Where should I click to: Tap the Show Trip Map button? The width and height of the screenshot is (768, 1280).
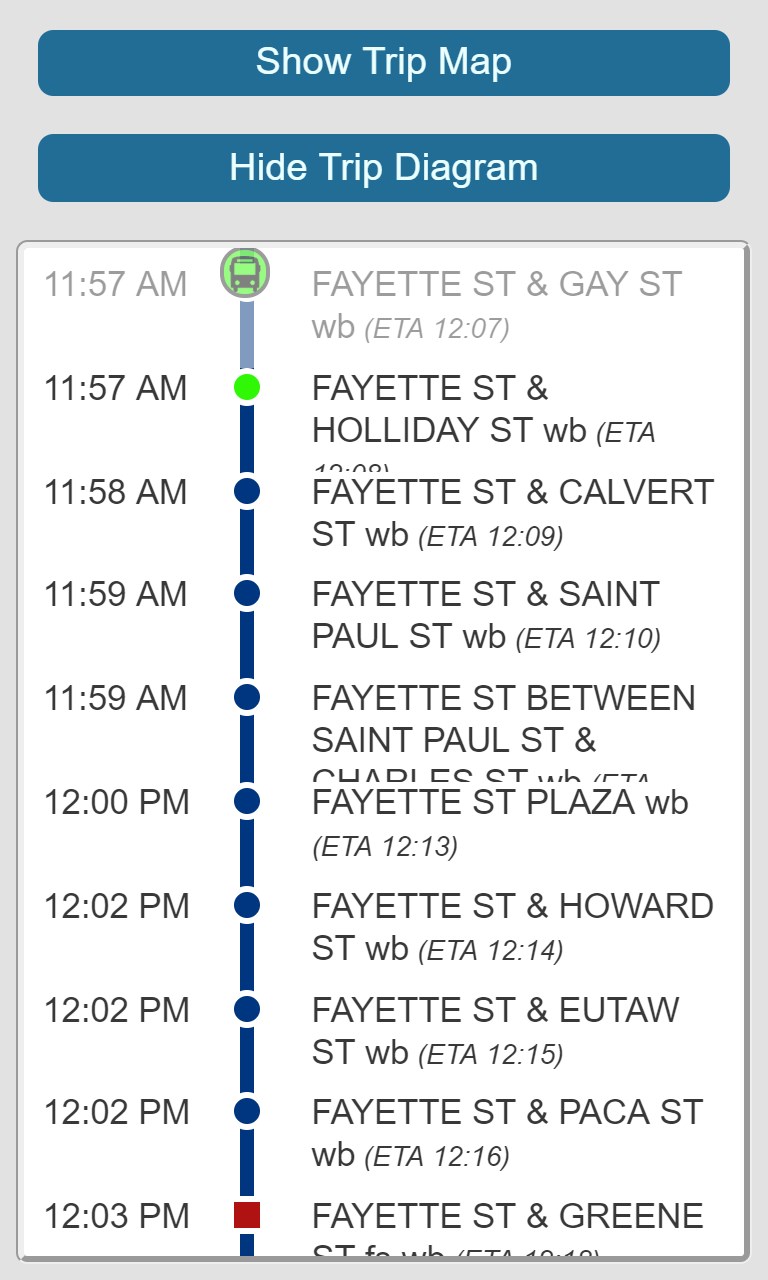point(383,62)
